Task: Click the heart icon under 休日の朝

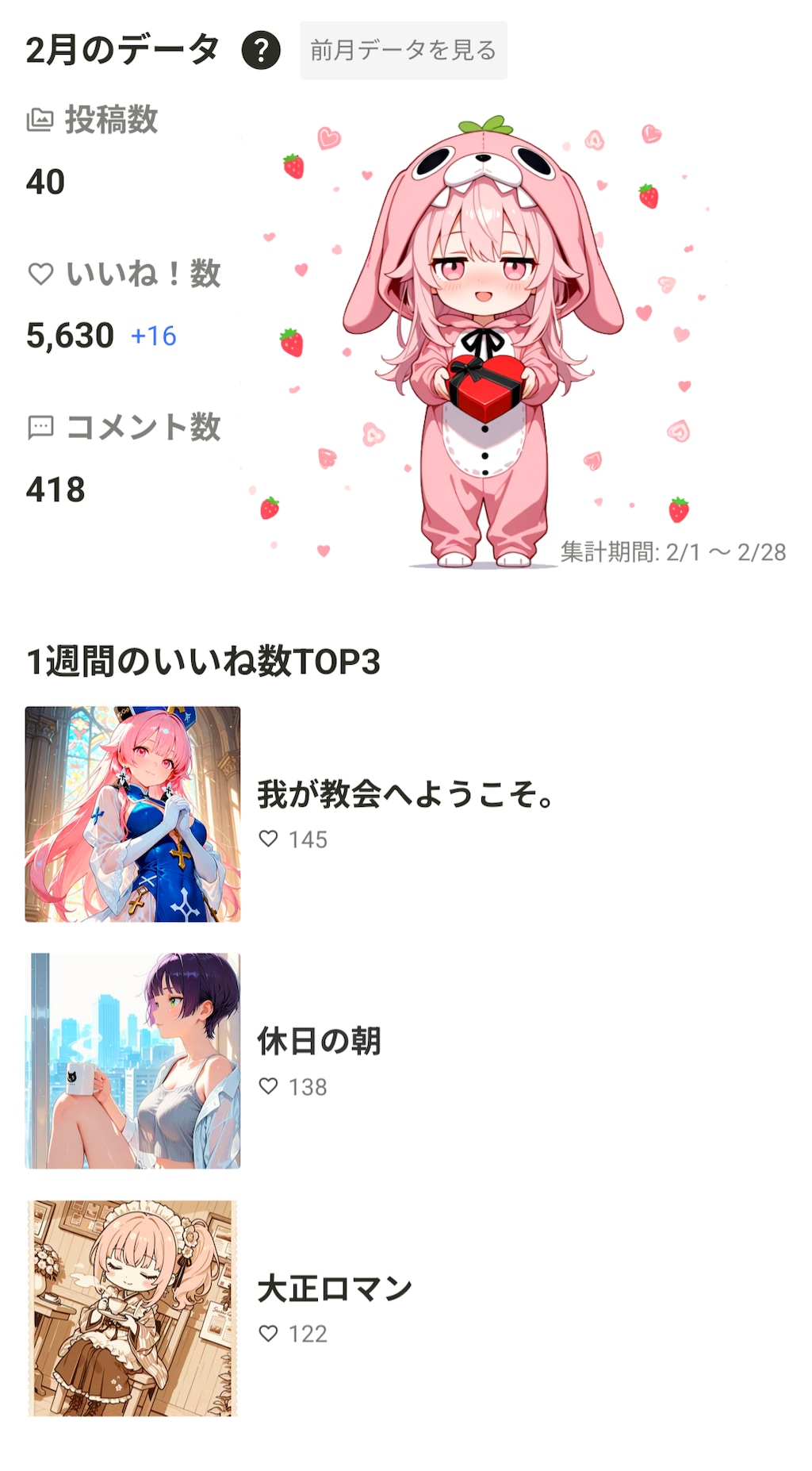Action: (270, 1085)
